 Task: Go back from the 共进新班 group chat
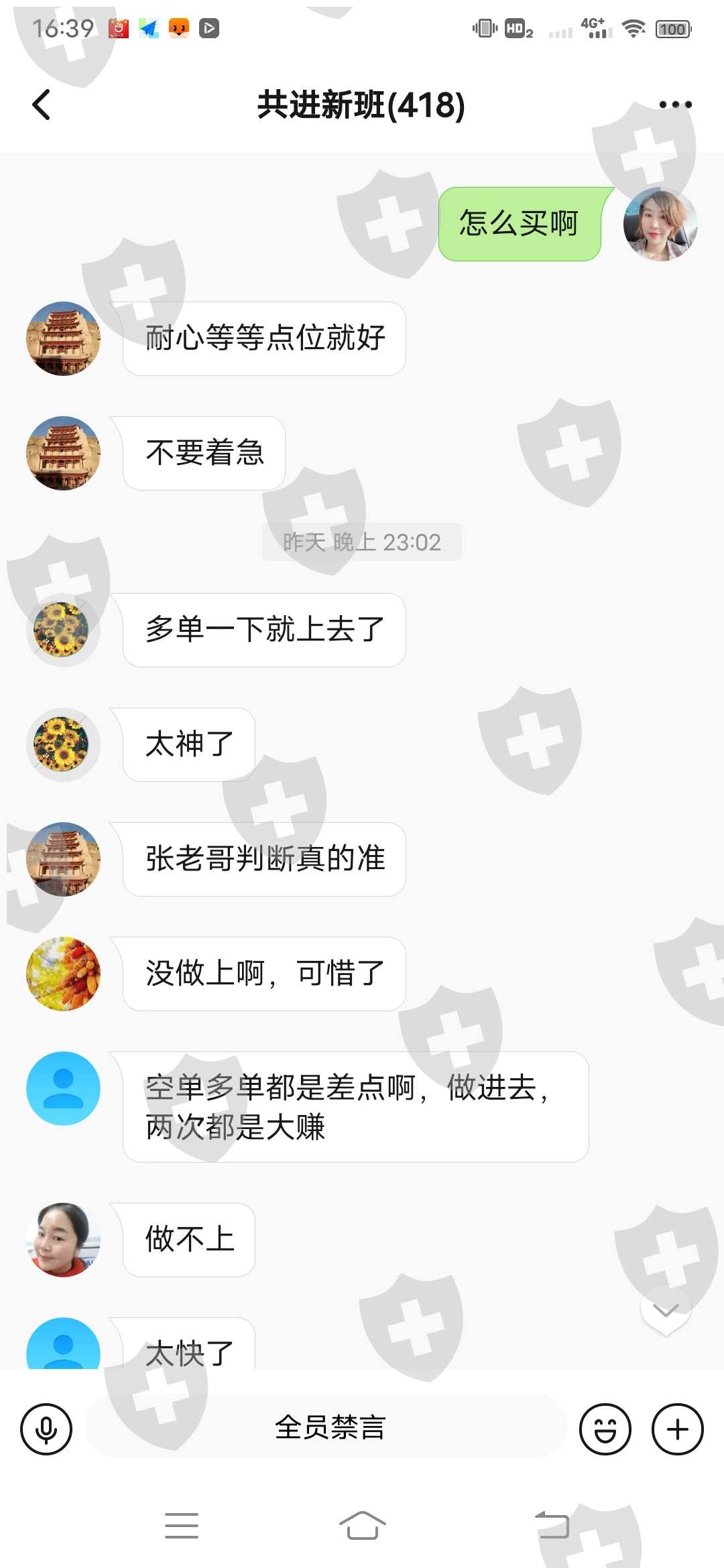(x=42, y=105)
